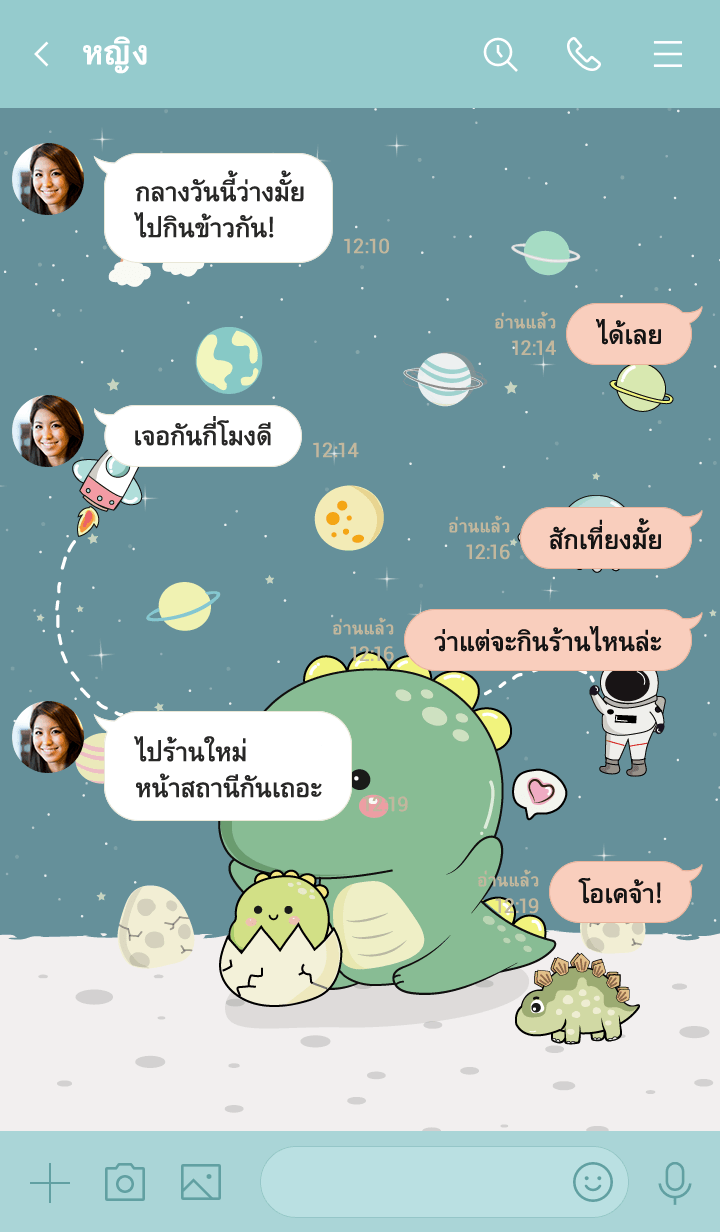Open the emoji and sticker picker
Screen dimensions: 720x1232
tap(592, 1182)
